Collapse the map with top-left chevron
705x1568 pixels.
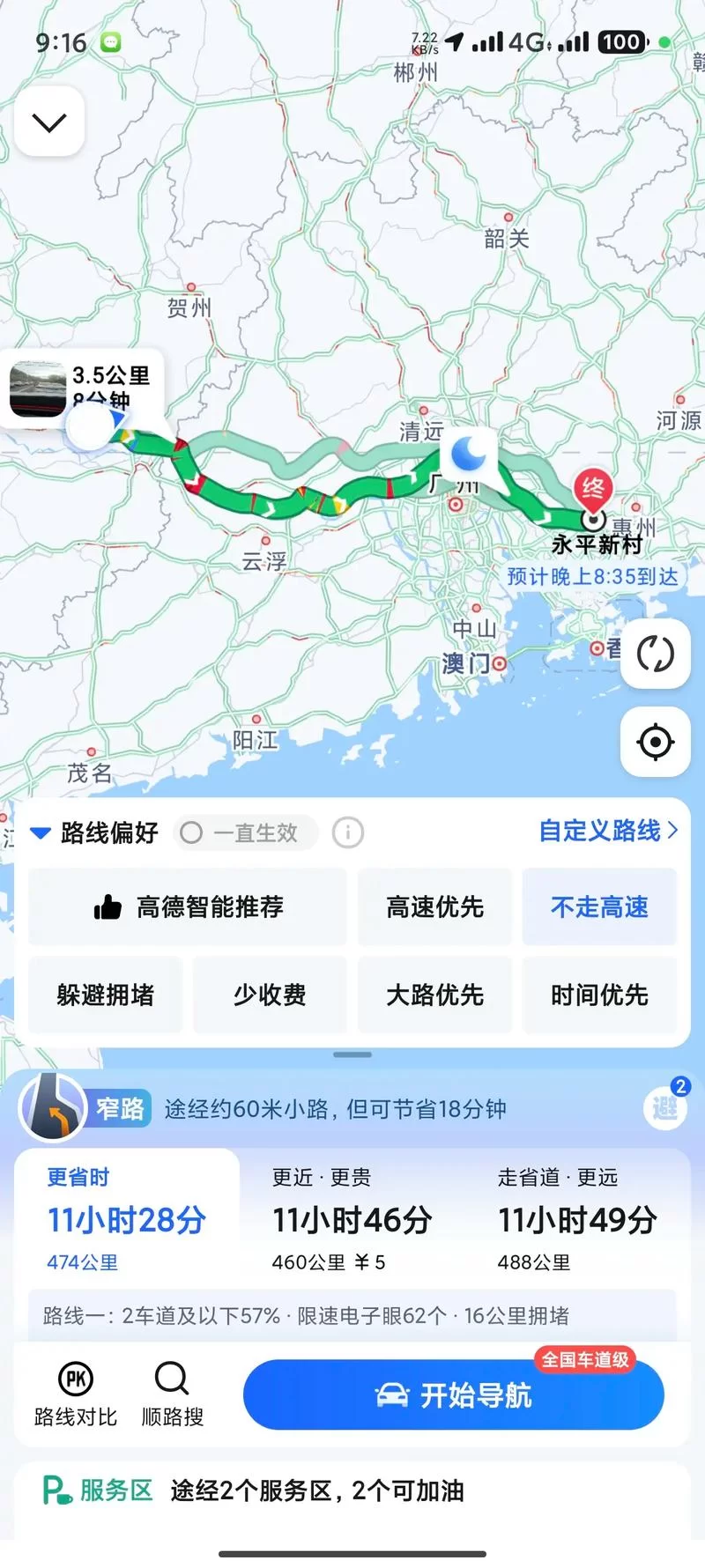[x=48, y=121]
